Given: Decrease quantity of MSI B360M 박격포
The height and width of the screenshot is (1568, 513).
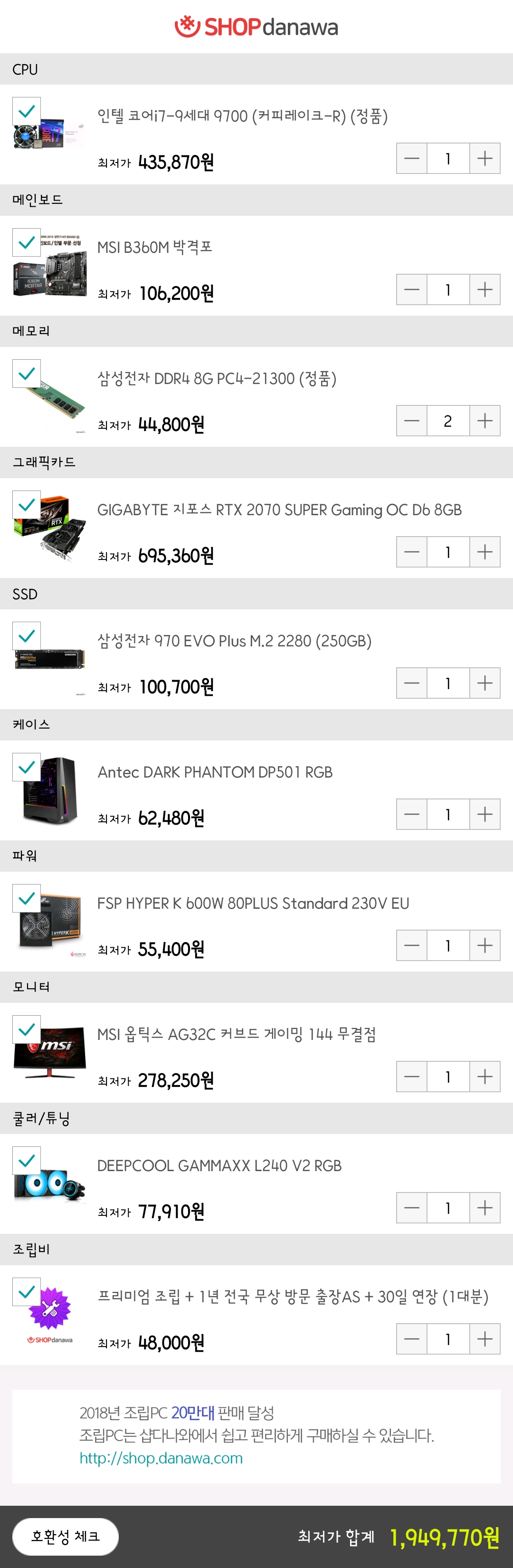Looking at the screenshot, I should [411, 290].
